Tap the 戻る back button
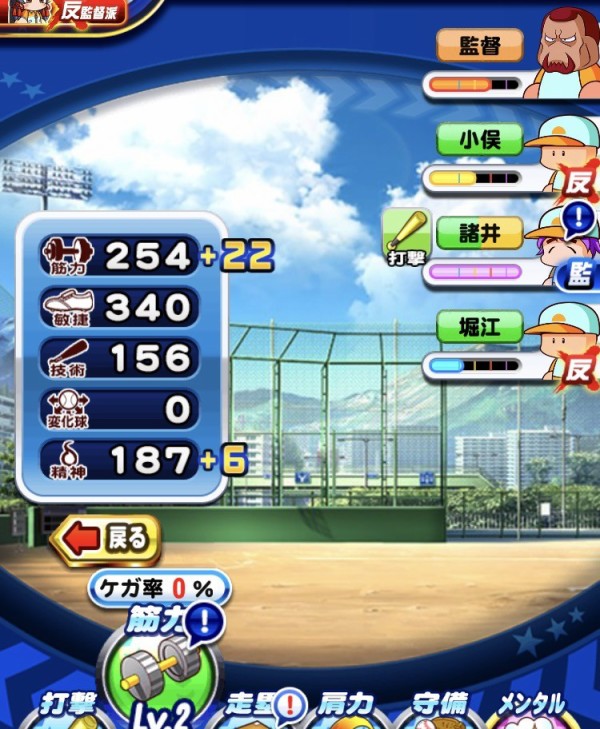This screenshot has height=729, width=600. pyautogui.click(x=106, y=539)
